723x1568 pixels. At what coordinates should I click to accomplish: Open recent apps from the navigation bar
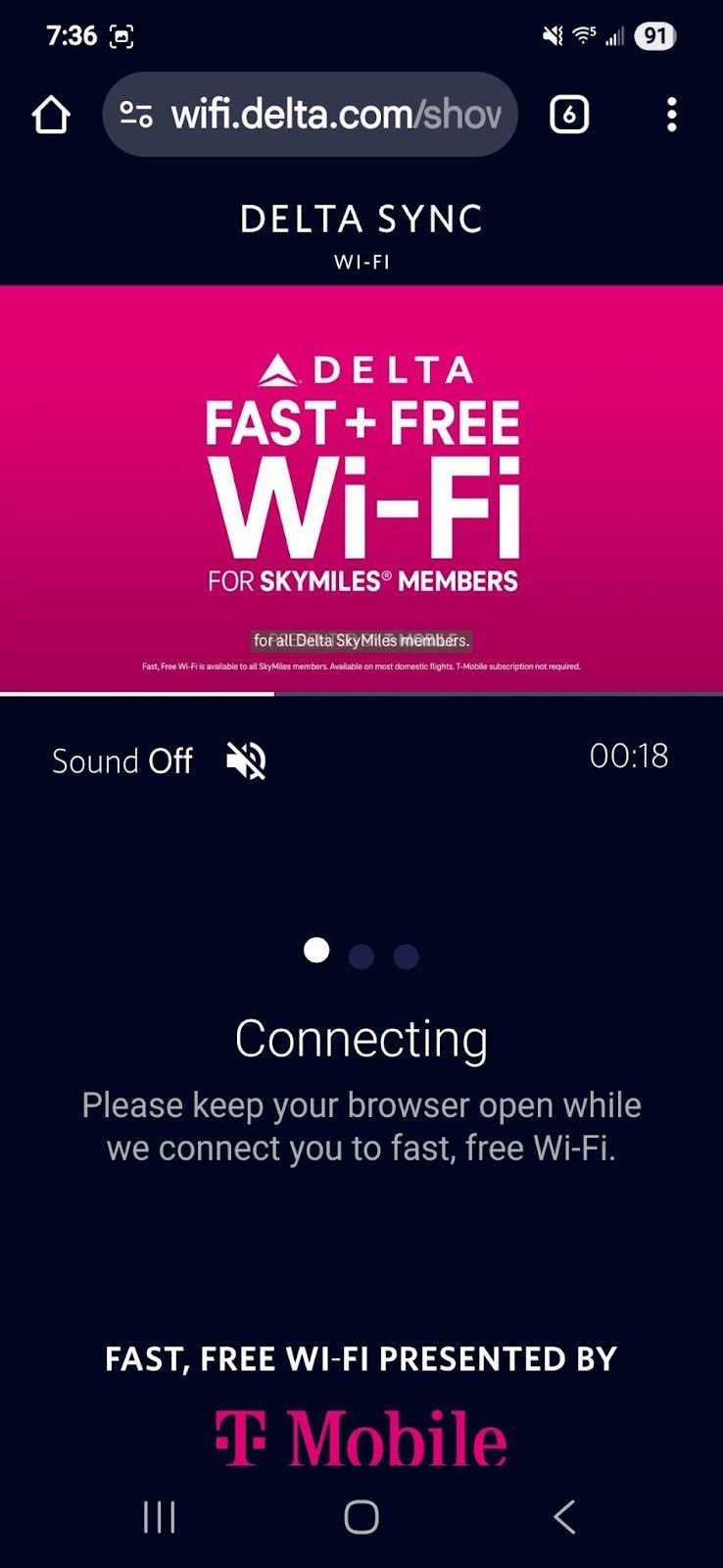160,1516
